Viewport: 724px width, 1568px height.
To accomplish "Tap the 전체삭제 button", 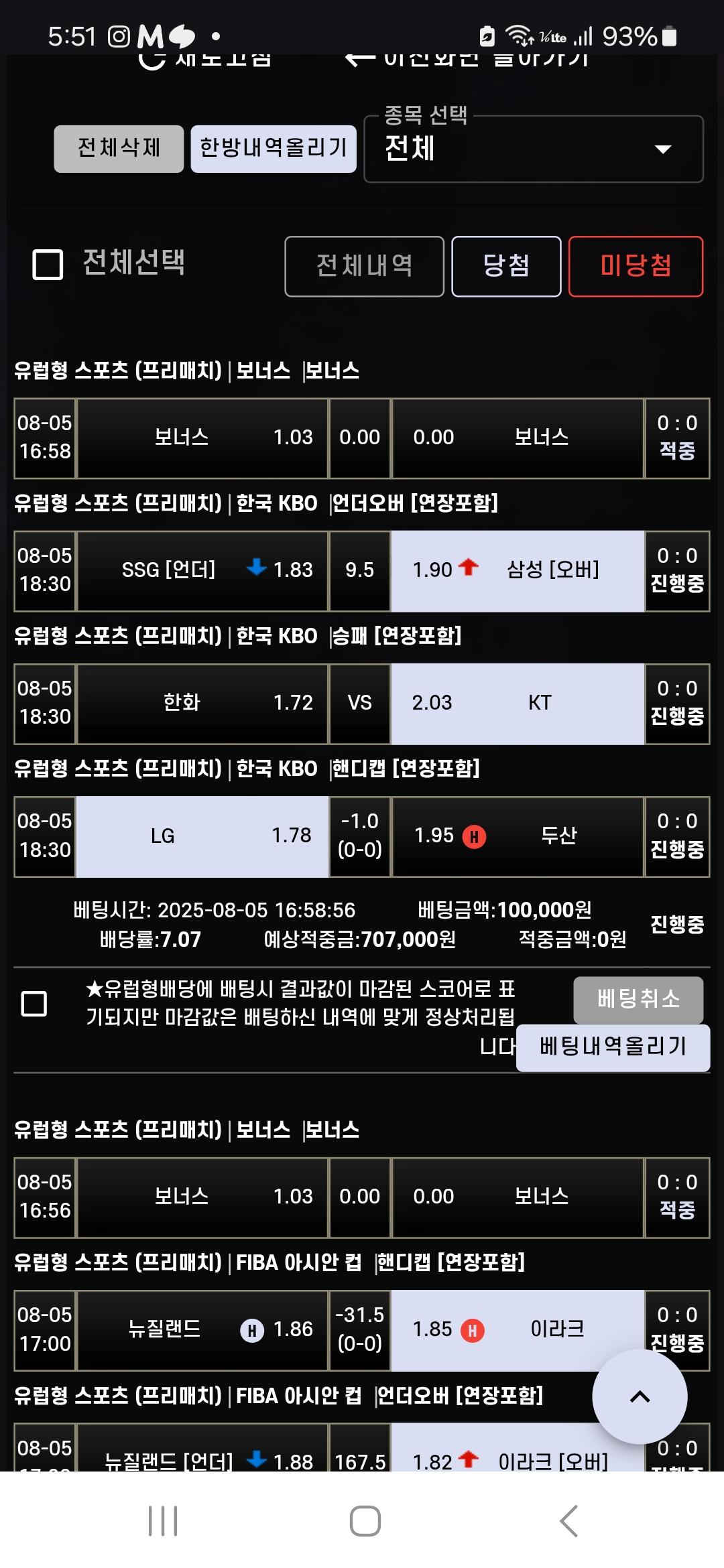I will tap(119, 149).
